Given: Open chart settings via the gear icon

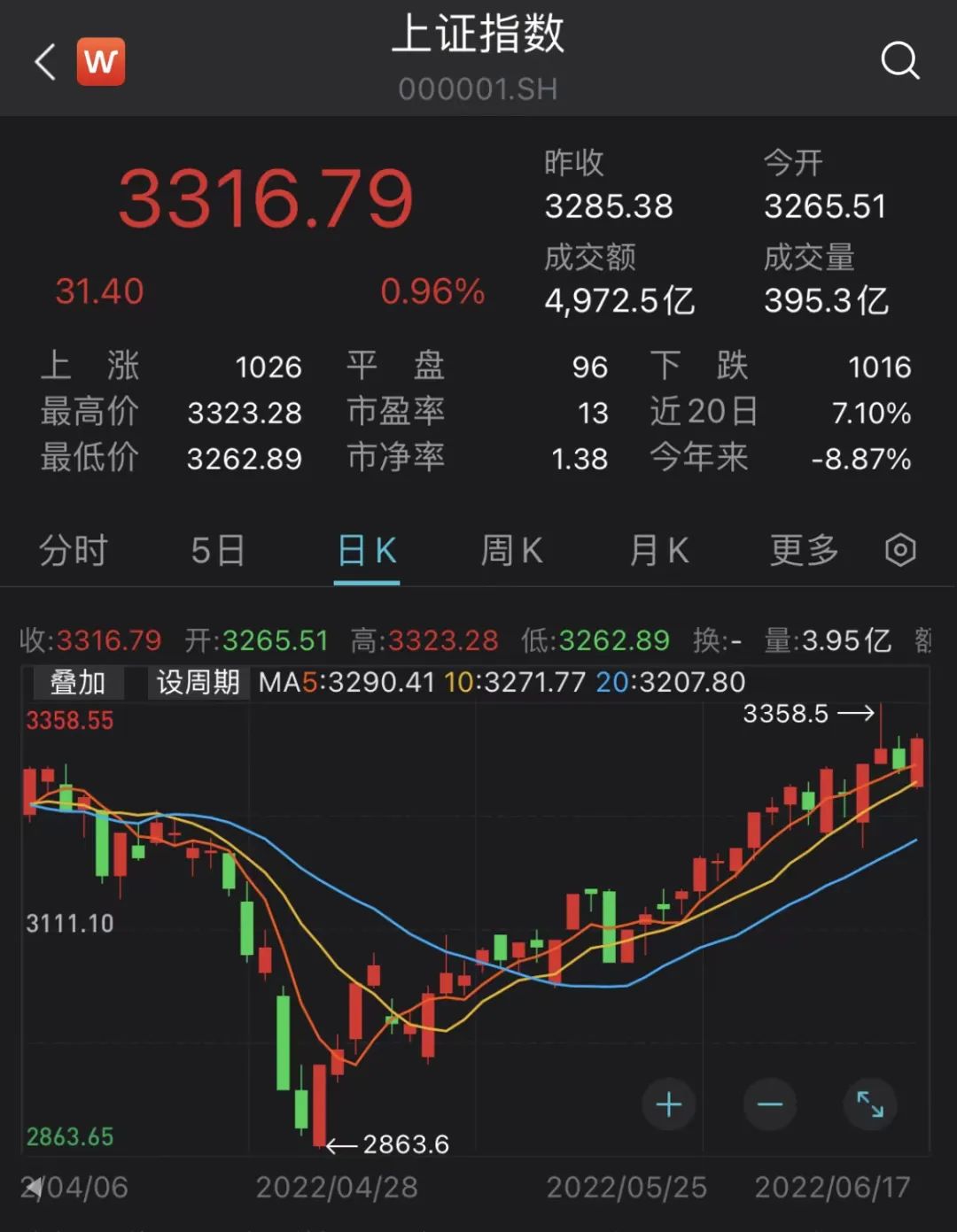Looking at the screenshot, I should coord(900,550).
